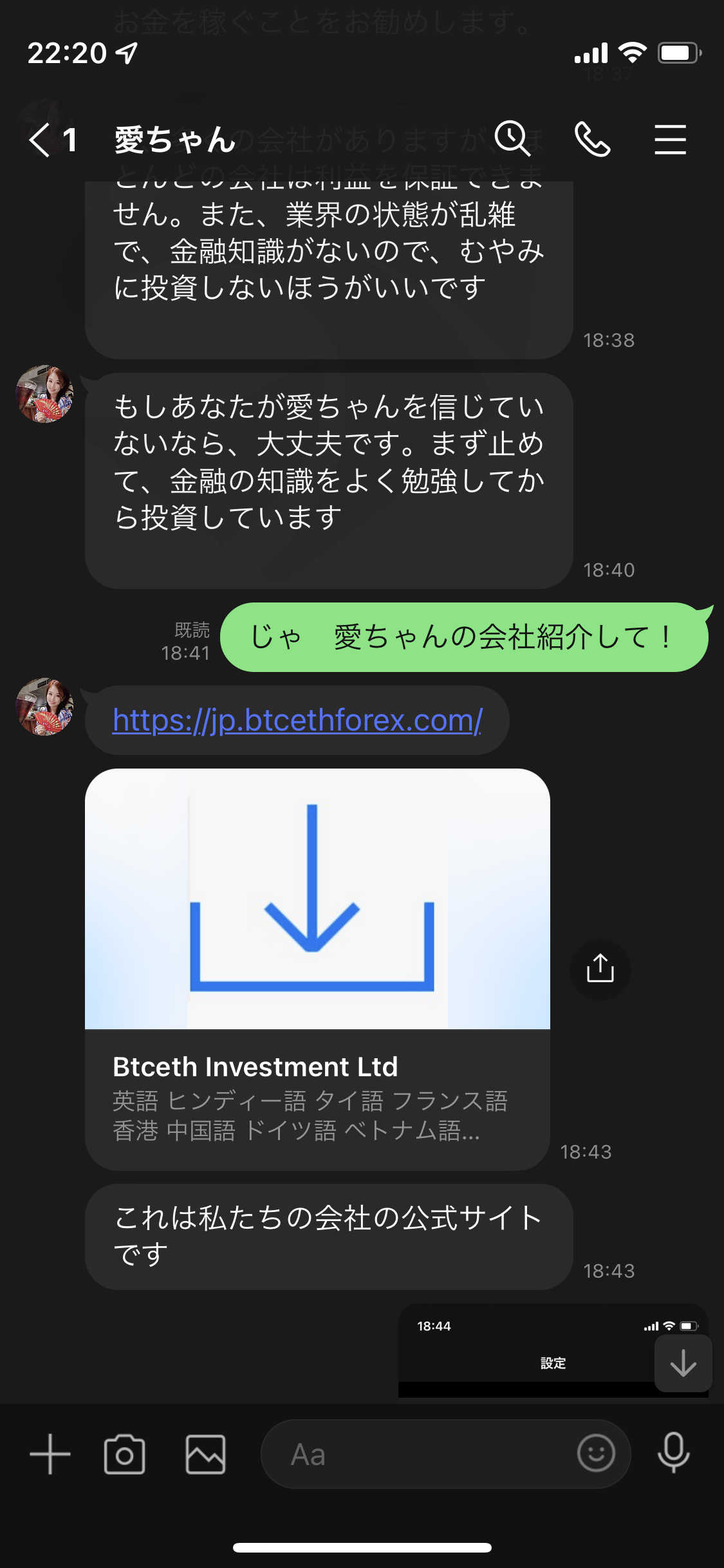
Task: Share the Btceth Investment link message
Action: coord(600,969)
